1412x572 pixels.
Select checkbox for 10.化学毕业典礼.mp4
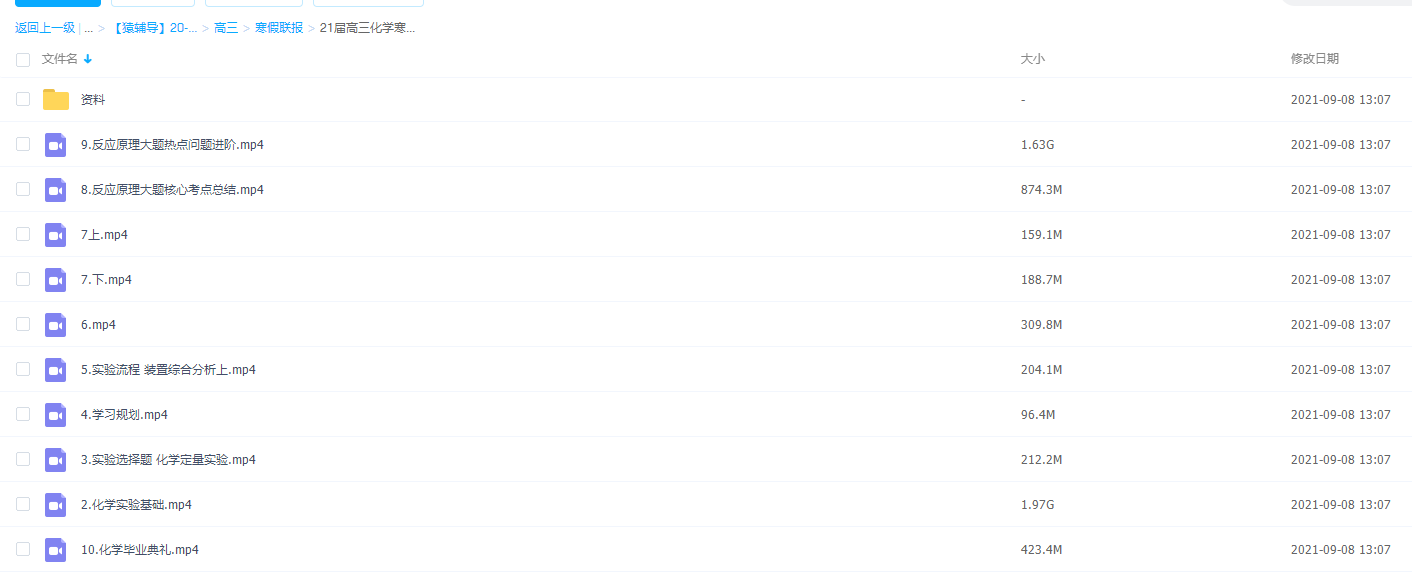23,549
